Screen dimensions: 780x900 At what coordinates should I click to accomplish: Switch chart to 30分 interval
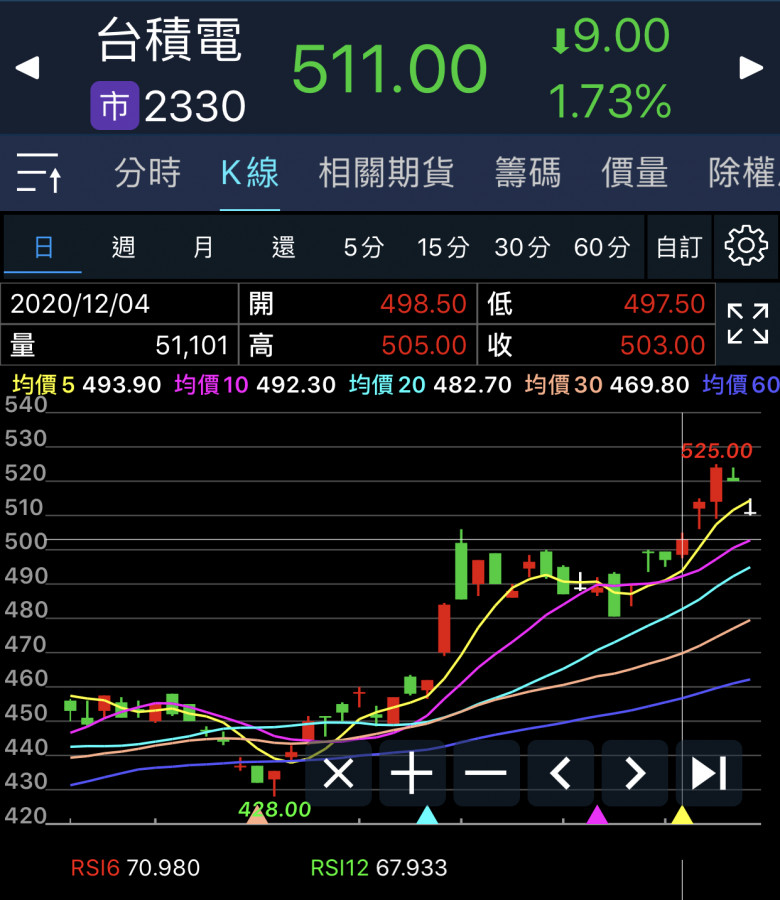point(522,247)
